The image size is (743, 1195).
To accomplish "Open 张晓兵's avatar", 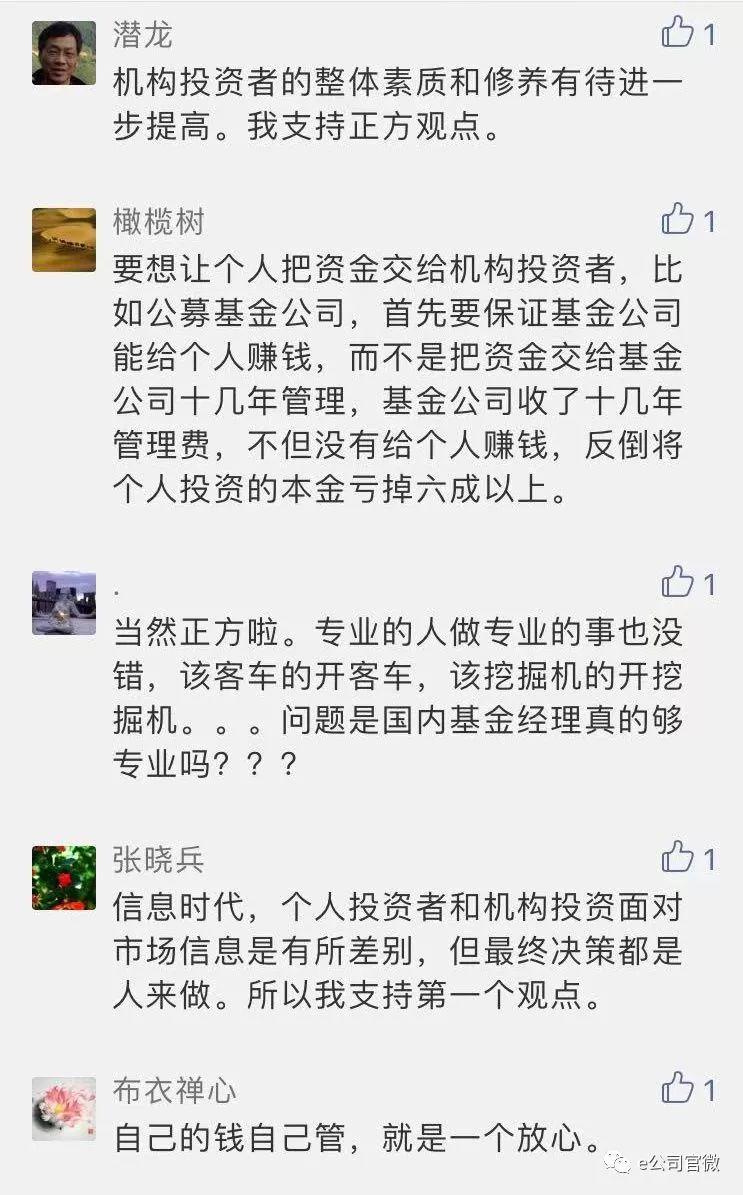I will pyautogui.click(x=64, y=877).
